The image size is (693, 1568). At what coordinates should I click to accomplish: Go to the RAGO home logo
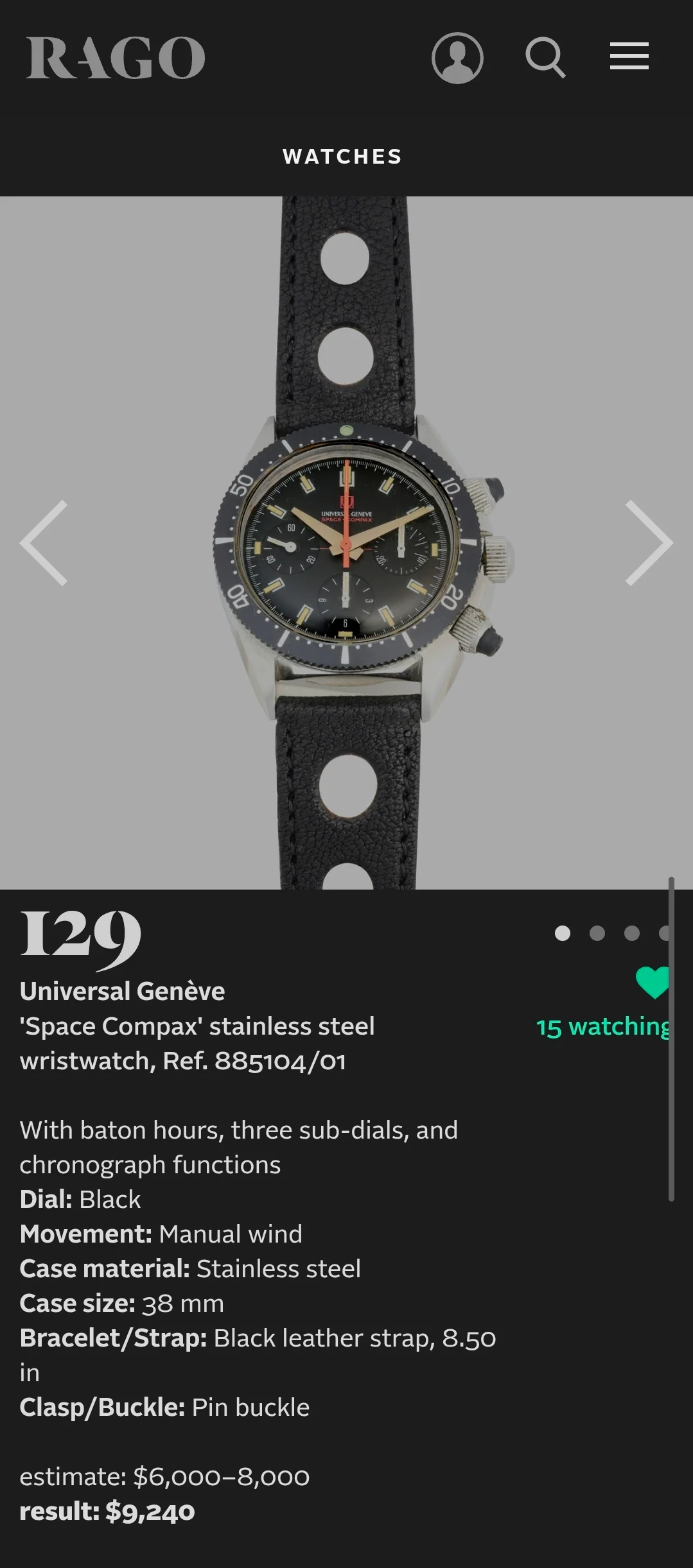pos(116,58)
